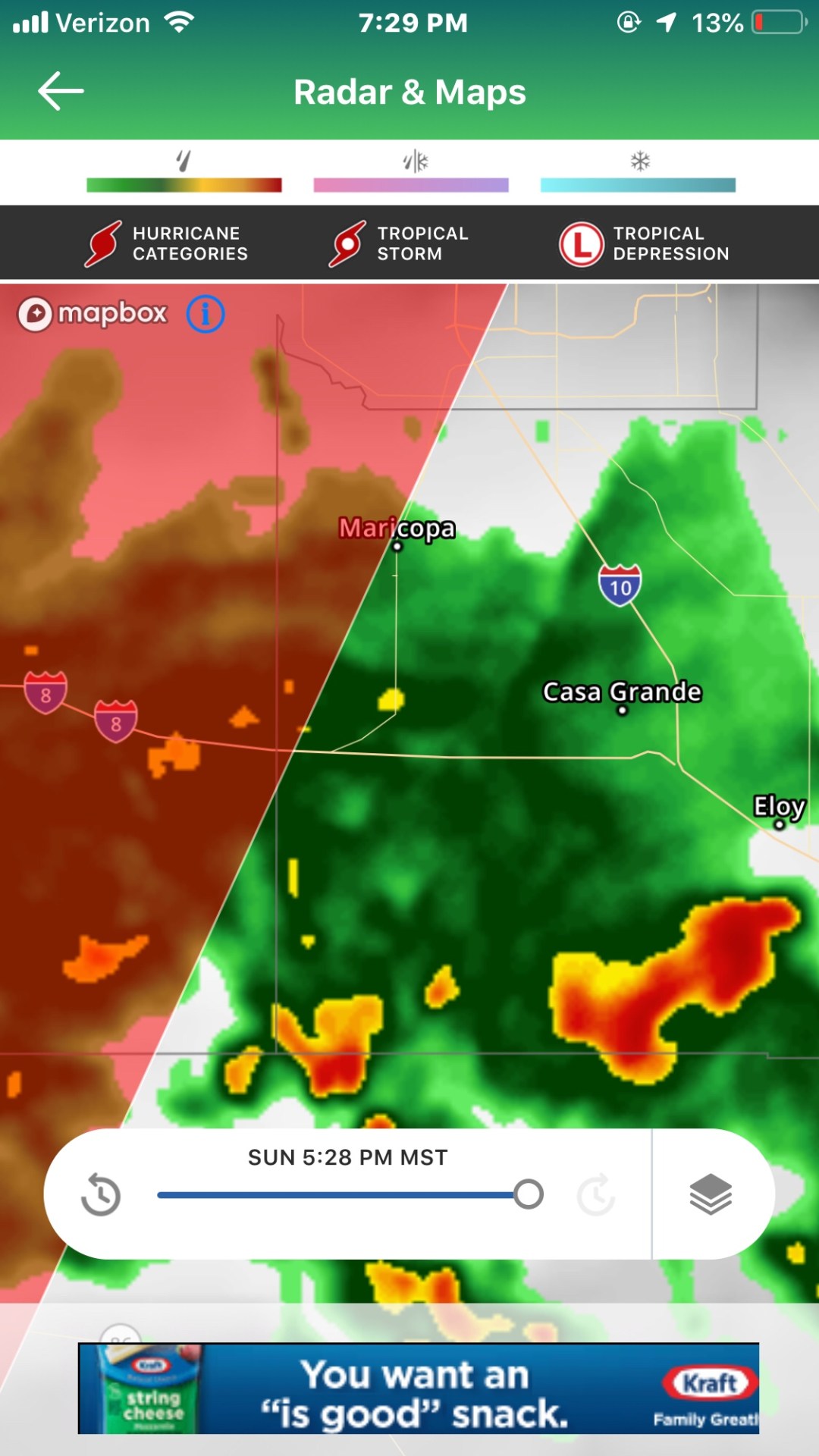Viewport: 819px width, 1456px height.
Task: Show future radar forecast
Action: (x=597, y=1194)
